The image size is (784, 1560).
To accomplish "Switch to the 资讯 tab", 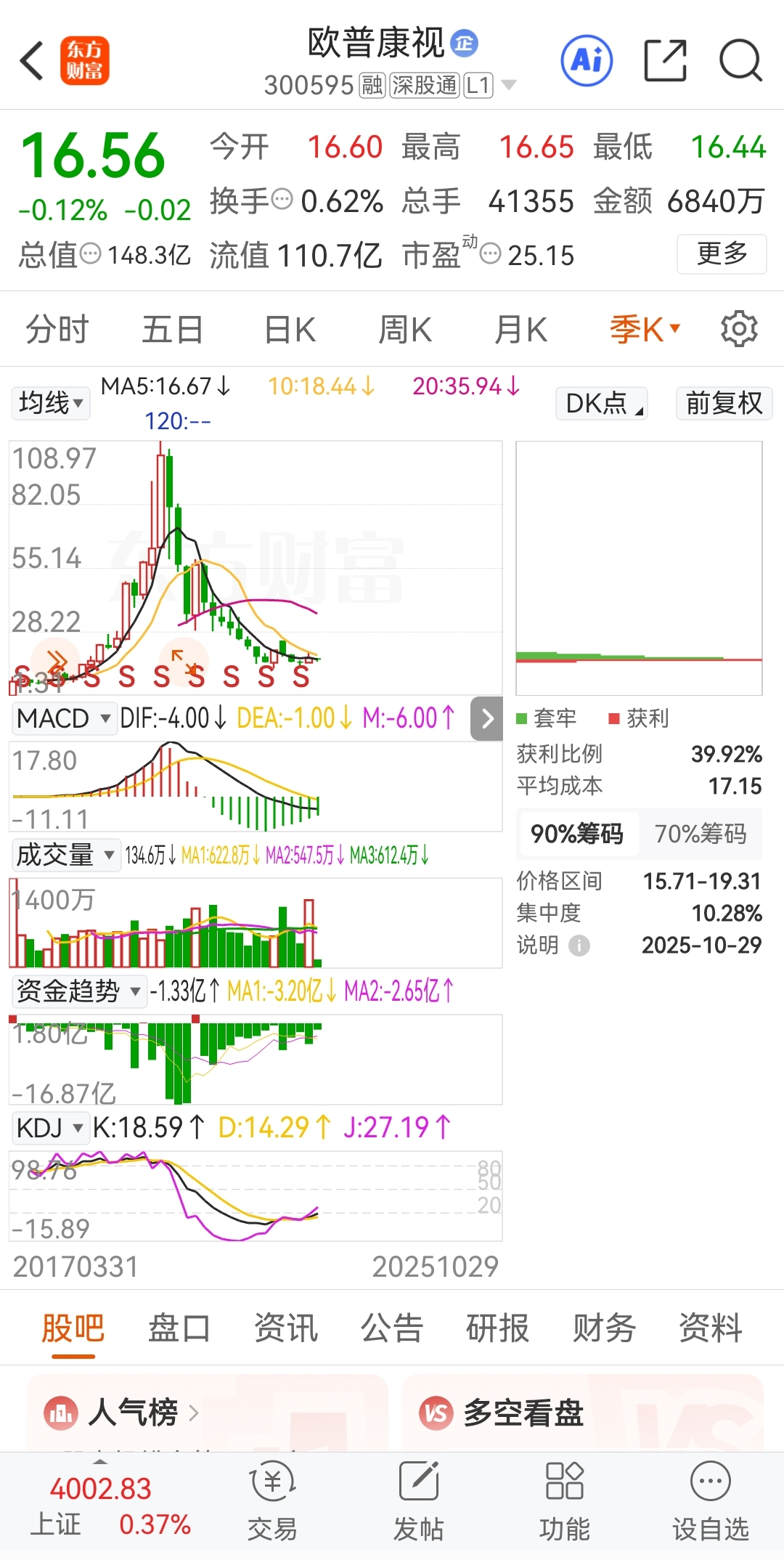I will point(285,1328).
